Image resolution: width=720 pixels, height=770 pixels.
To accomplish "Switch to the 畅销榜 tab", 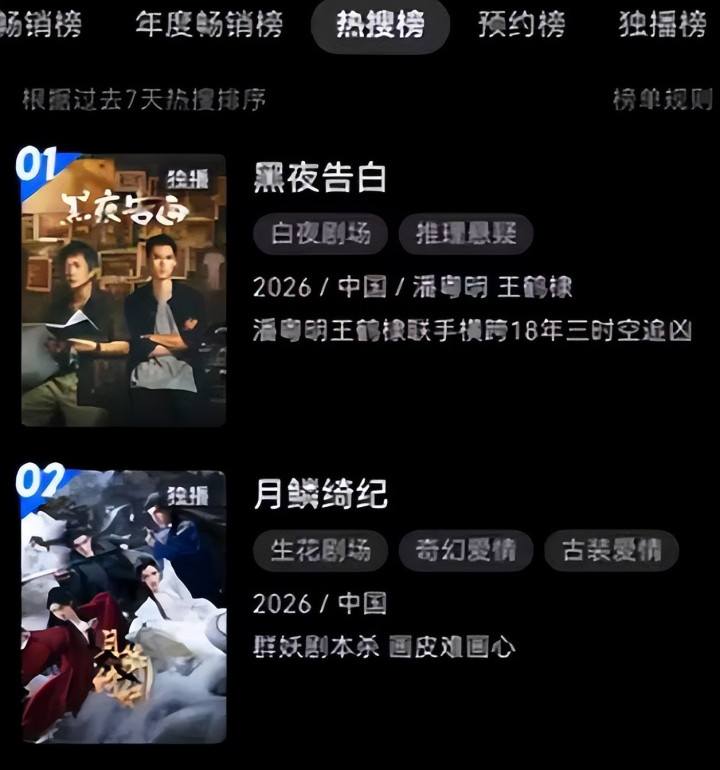I will point(40,24).
